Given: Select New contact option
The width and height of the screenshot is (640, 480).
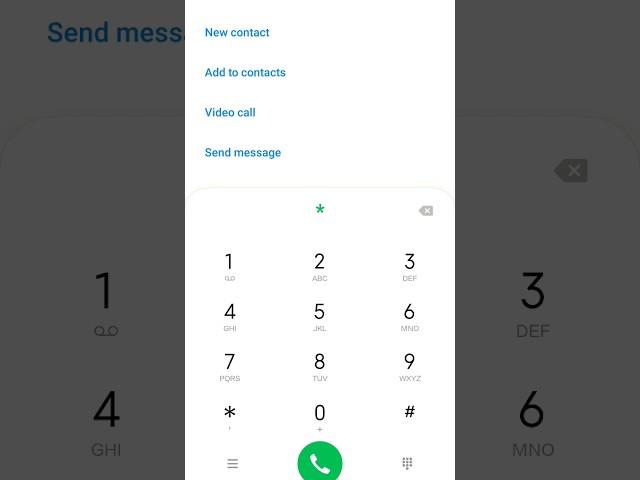Looking at the screenshot, I should coord(237,33).
